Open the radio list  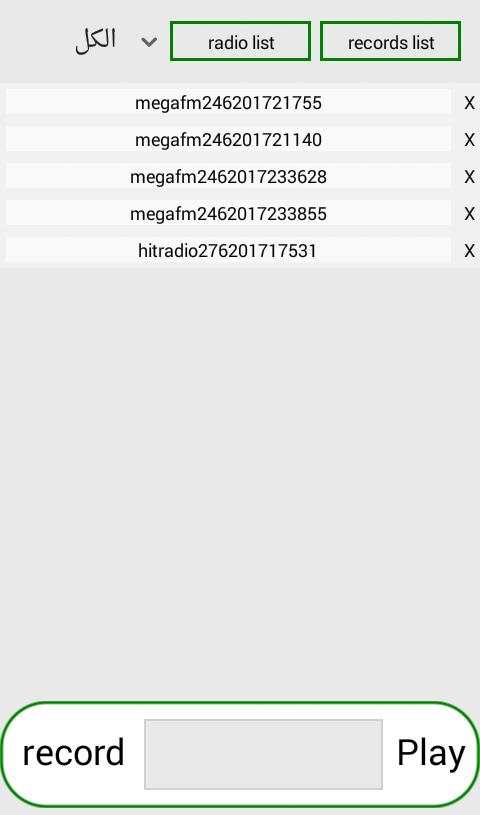pos(240,41)
